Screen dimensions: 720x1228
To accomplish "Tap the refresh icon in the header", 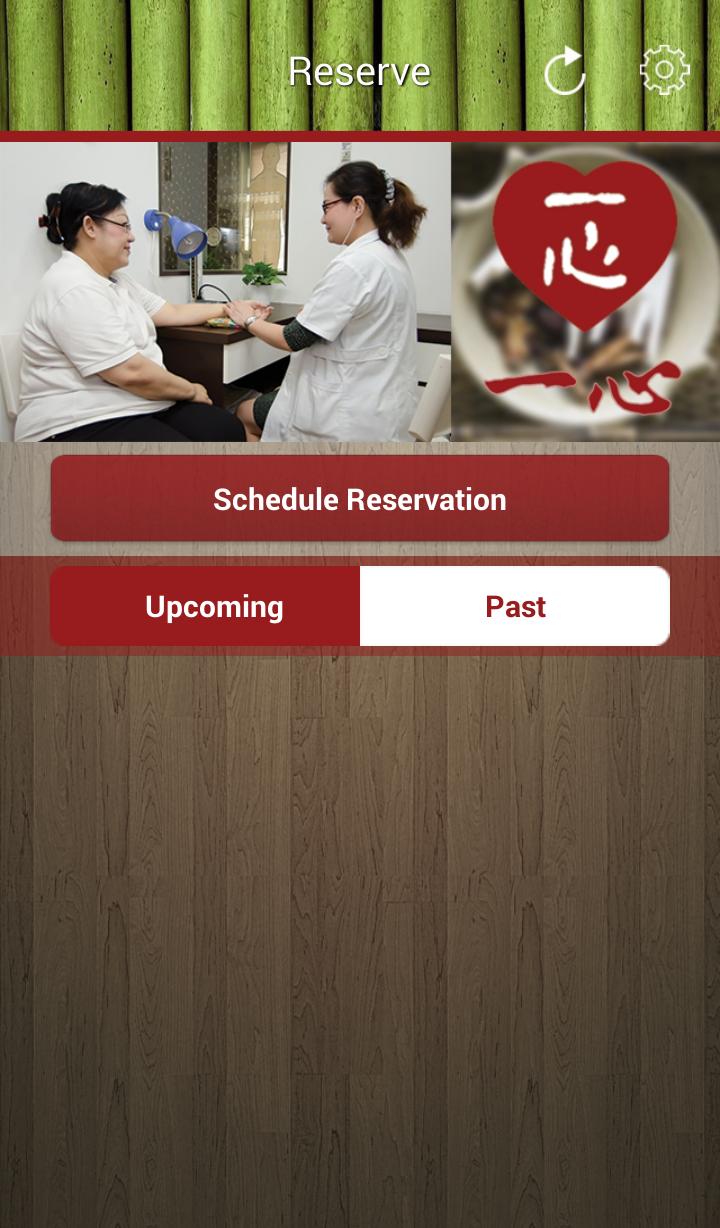I will tap(565, 72).
